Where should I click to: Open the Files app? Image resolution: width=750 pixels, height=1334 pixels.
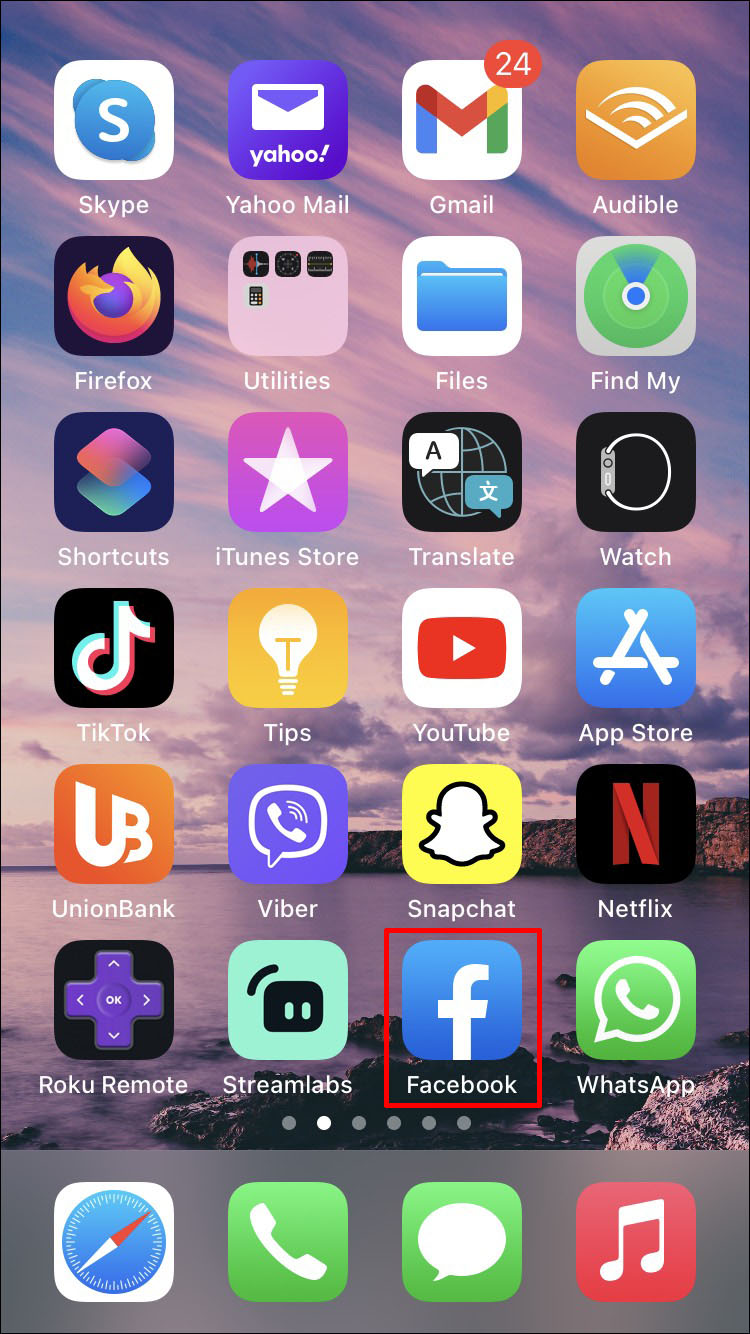coord(462,296)
